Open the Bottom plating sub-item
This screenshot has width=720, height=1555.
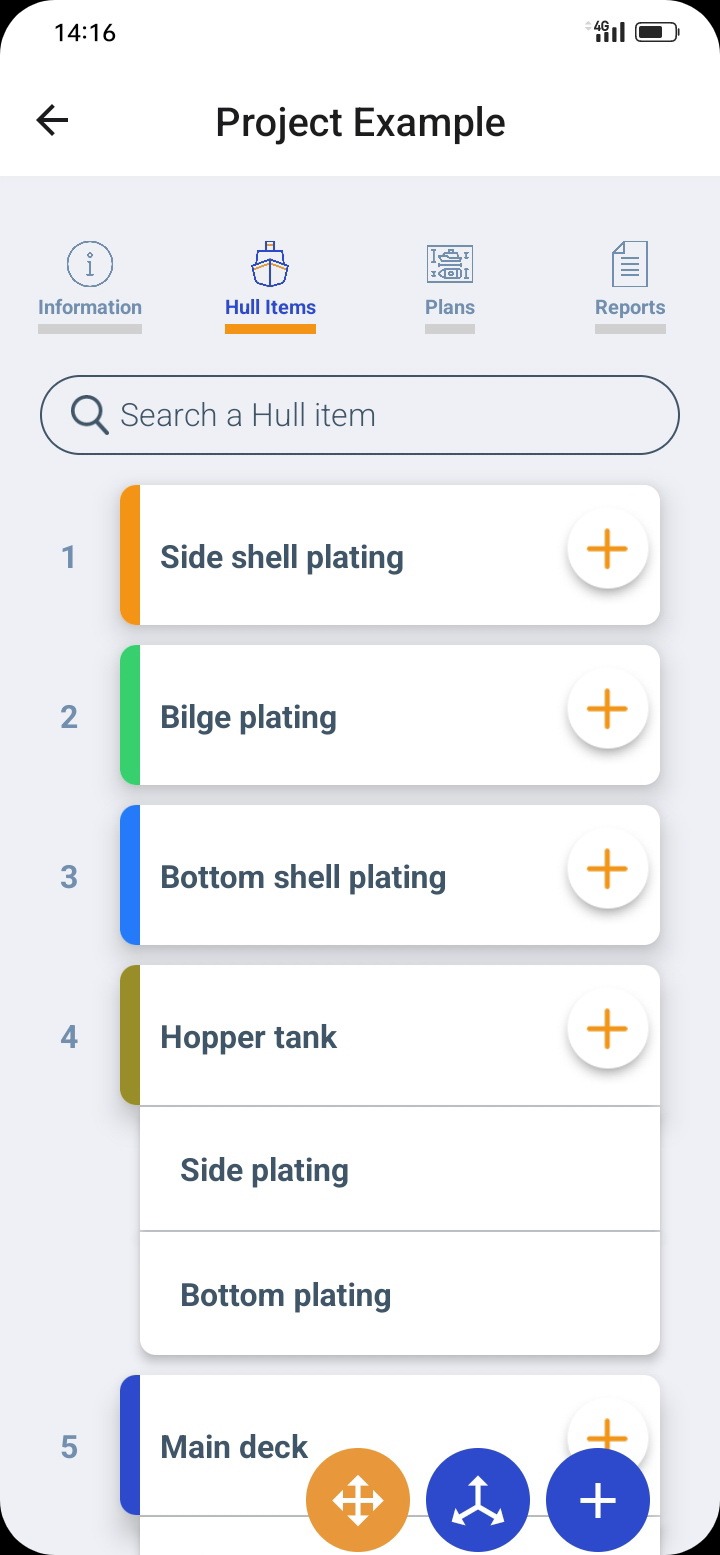(x=400, y=1295)
